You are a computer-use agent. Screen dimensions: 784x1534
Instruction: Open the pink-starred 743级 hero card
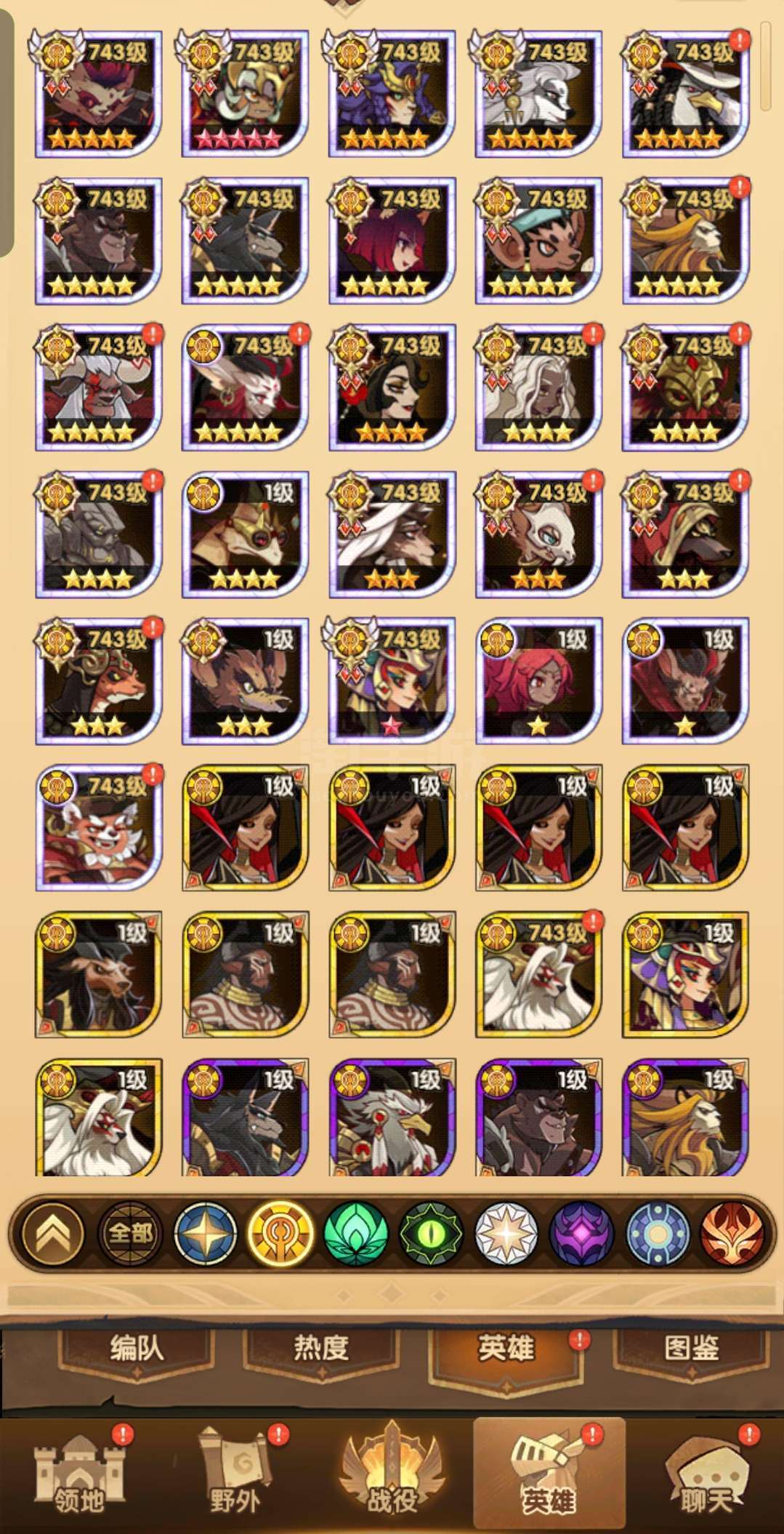[x=245, y=94]
